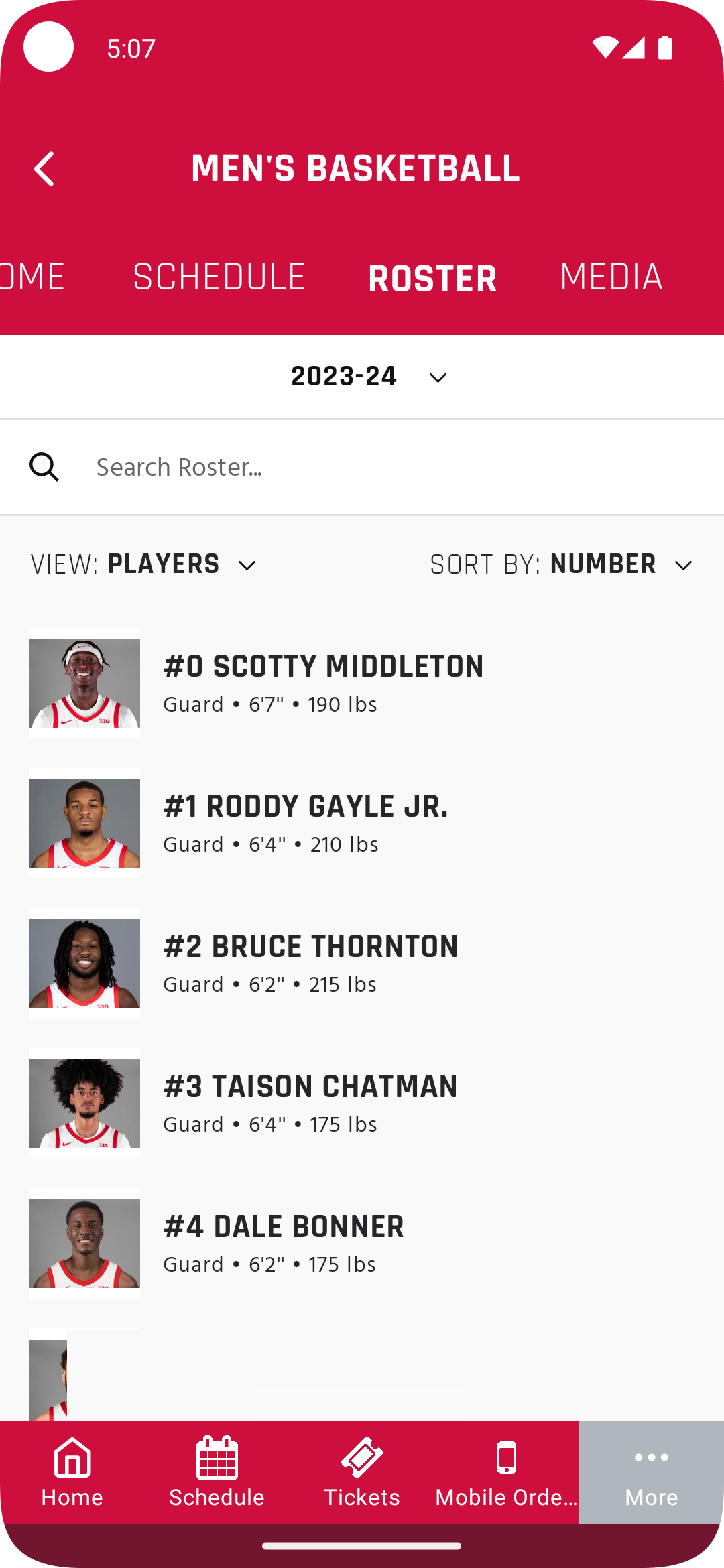Open Taison Chatman's player page

[x=310, y=1103]
